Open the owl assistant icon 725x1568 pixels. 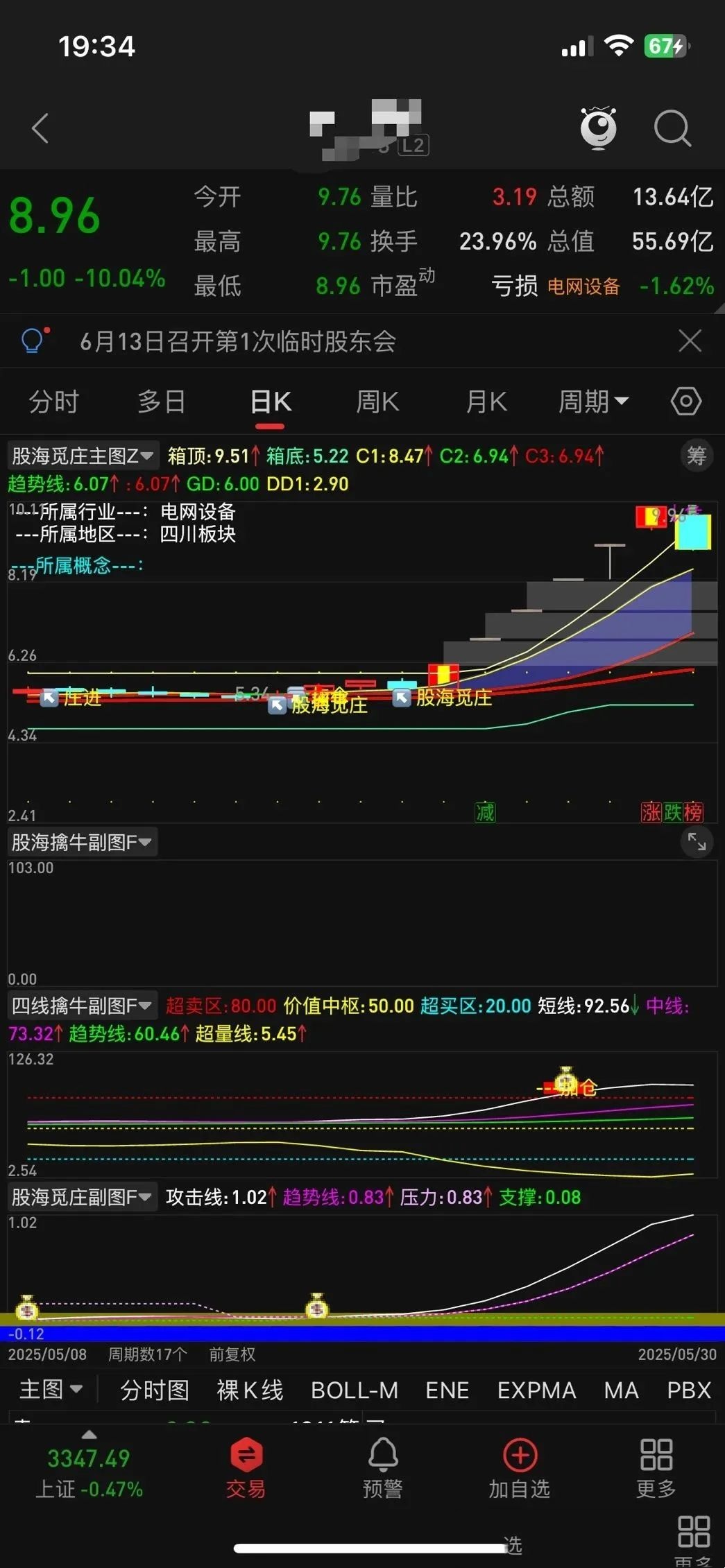(598, 128)
